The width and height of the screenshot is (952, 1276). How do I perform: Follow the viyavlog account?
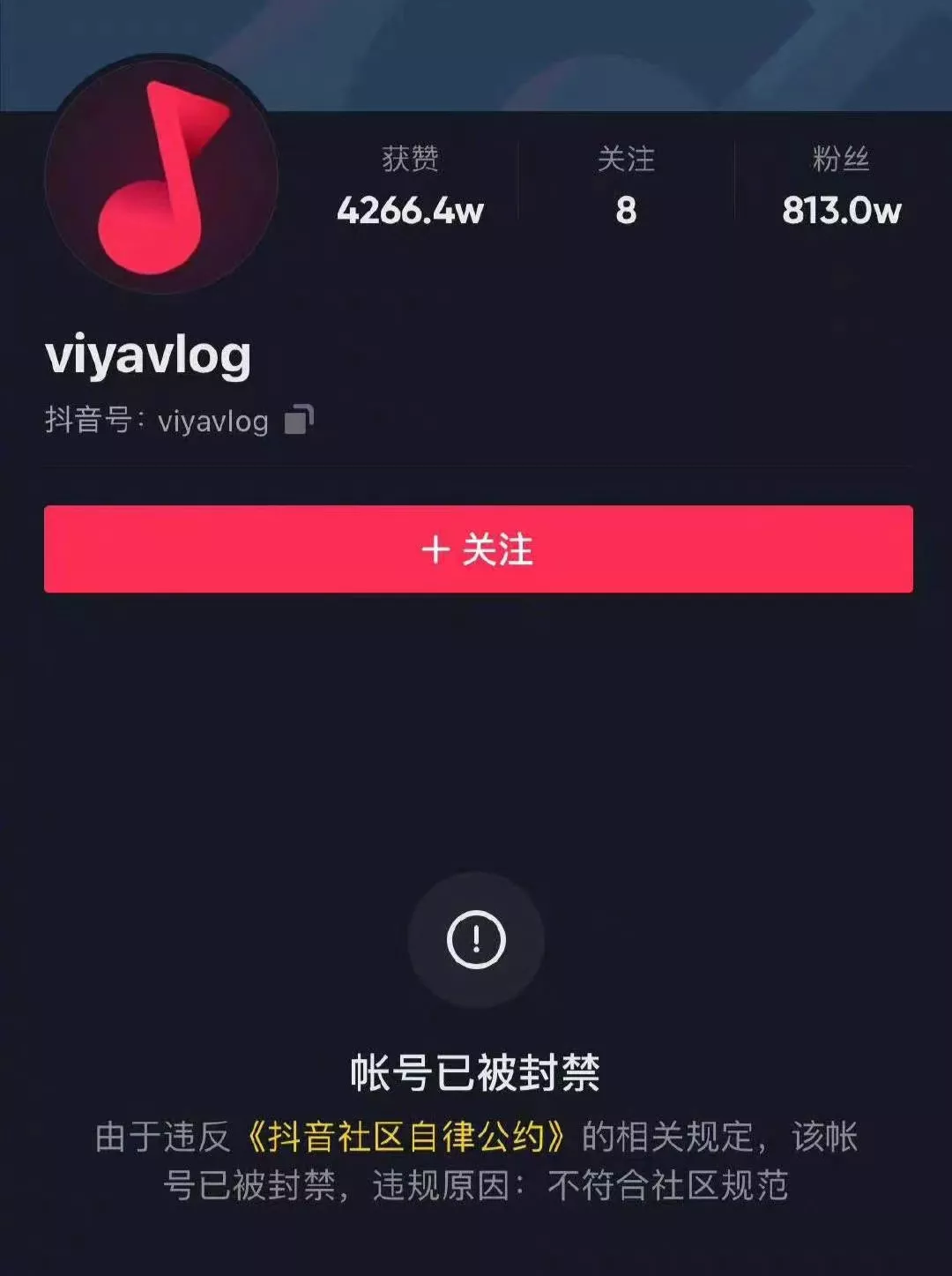point(478,548)
